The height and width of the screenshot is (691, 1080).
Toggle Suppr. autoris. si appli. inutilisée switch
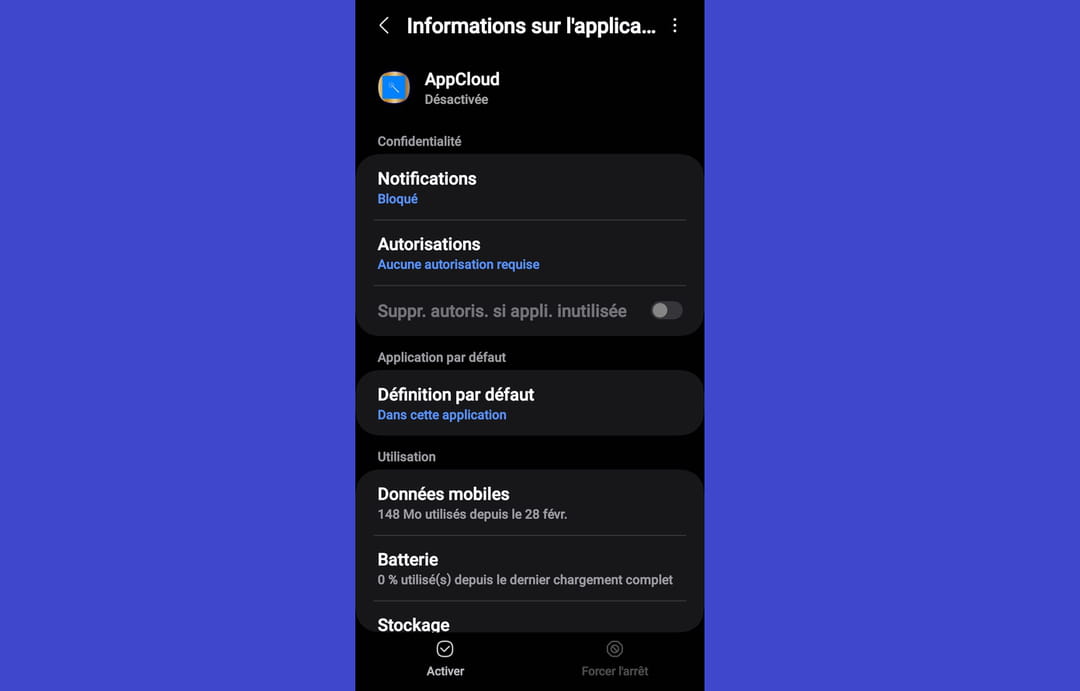(x=666, y=311)
